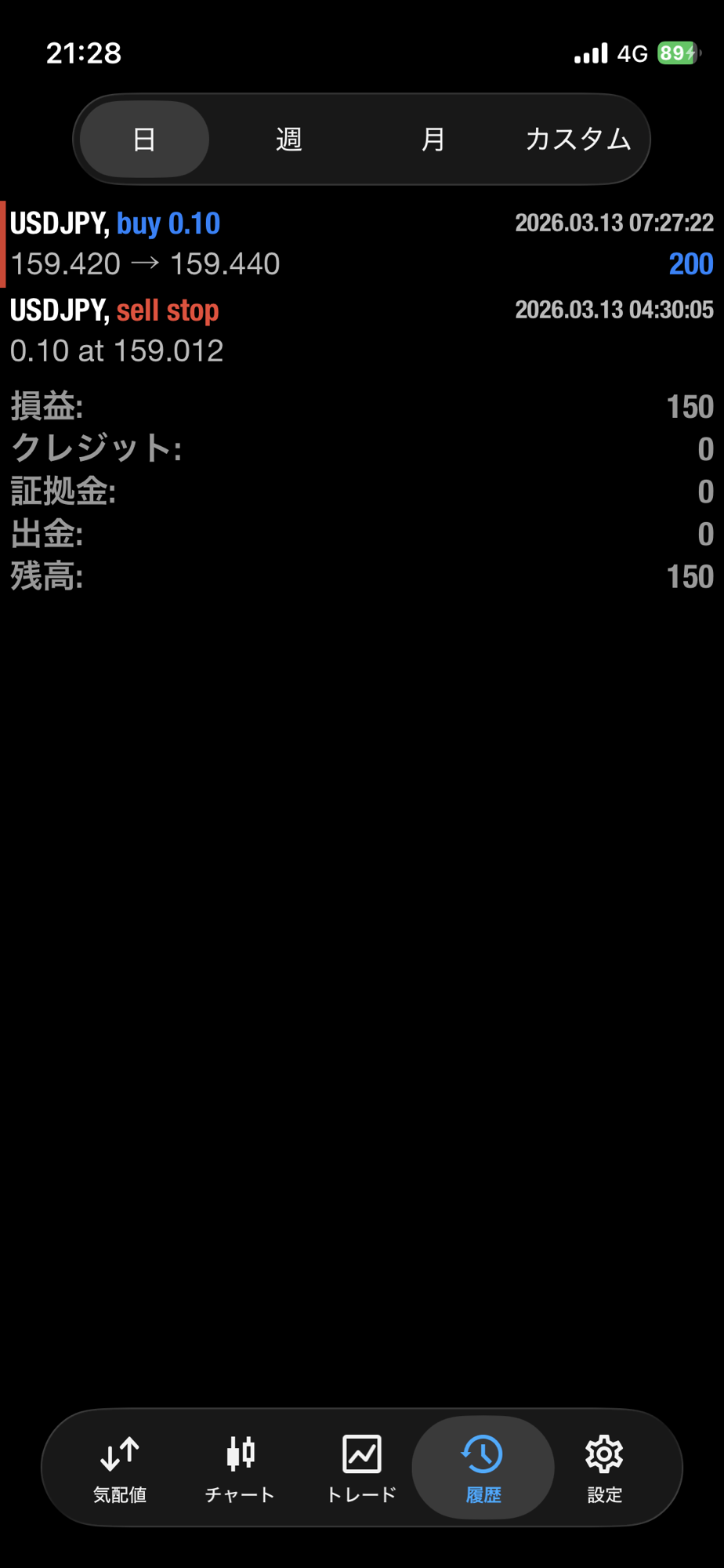Switch to the 月 (month) period
The width and height of the screenshot is (724, 1568).
433,140
